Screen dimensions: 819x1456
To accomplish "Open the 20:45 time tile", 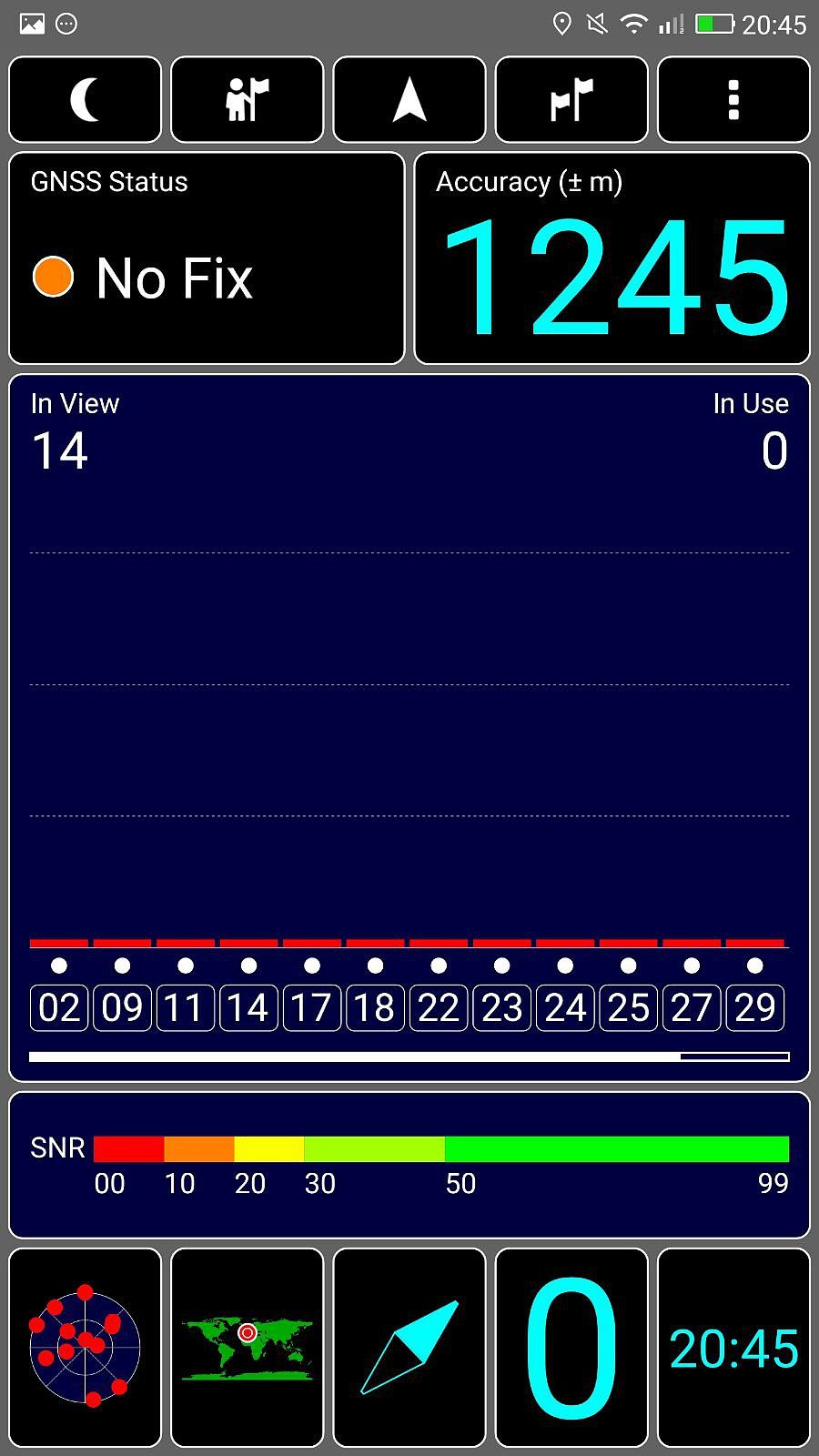I will tap(733, 1348).
